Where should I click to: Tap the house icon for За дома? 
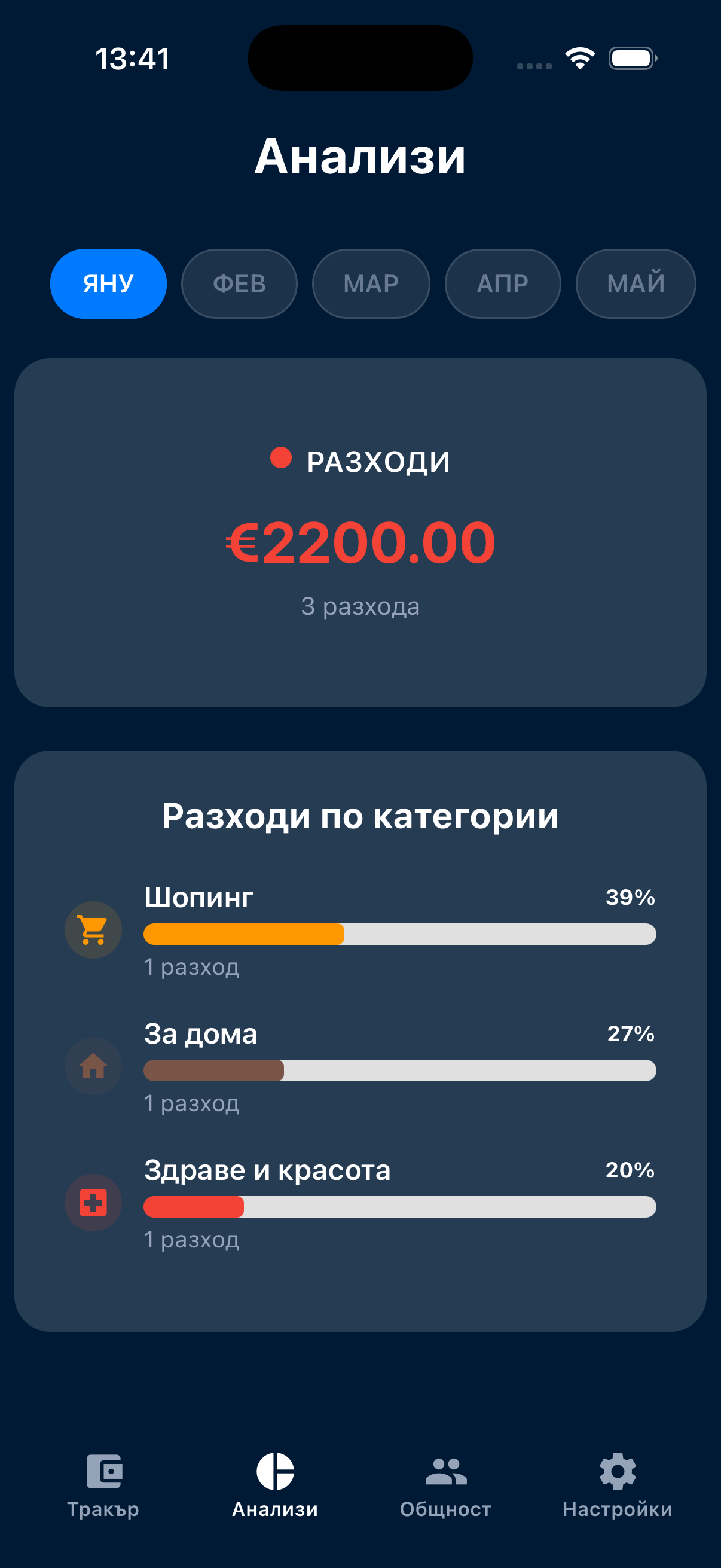[93, 1067]
